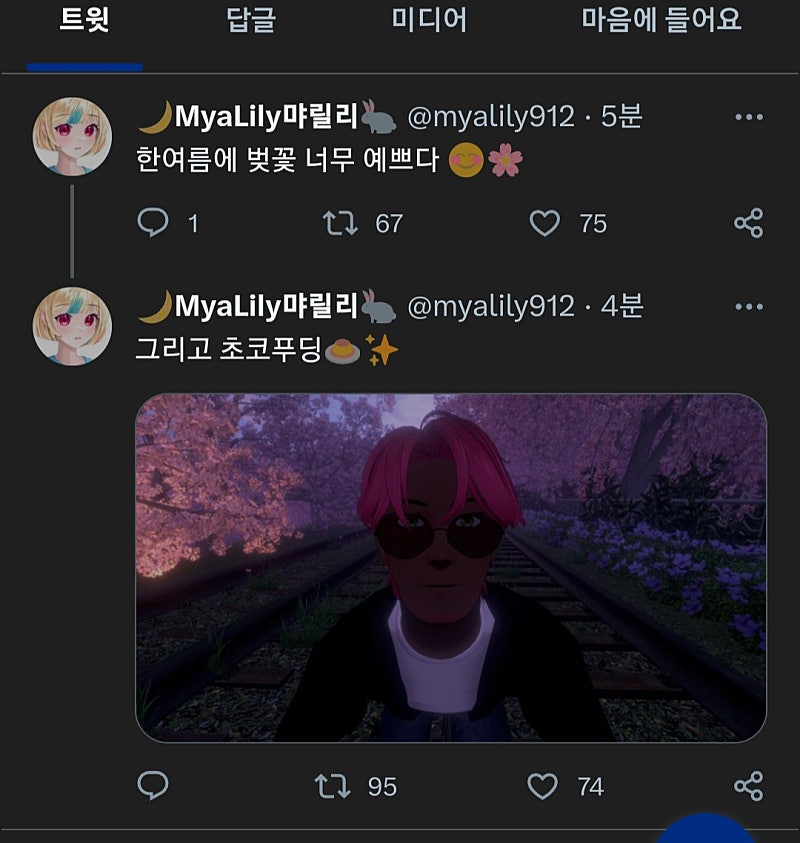This screenshot has width=800, height=843.
Task: Like the 초코푸딩 tweet
Action: [x=542, y=786]
